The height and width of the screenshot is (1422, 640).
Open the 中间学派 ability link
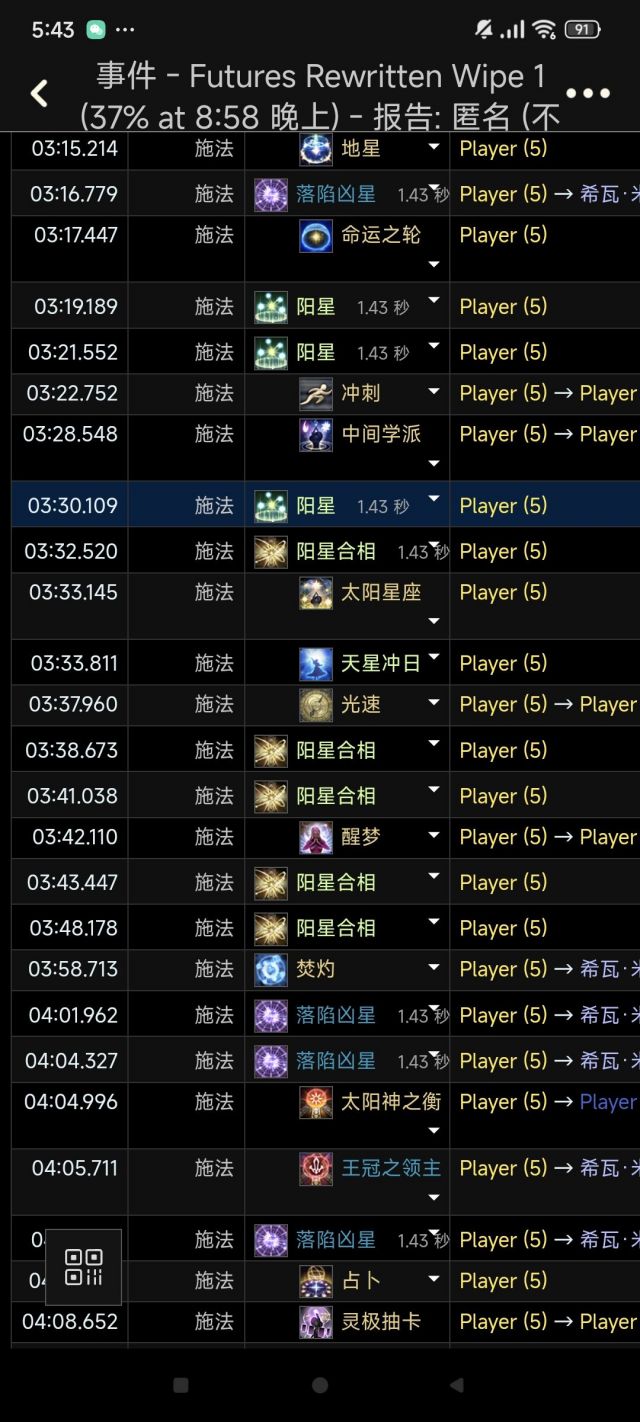click(380, 434)
